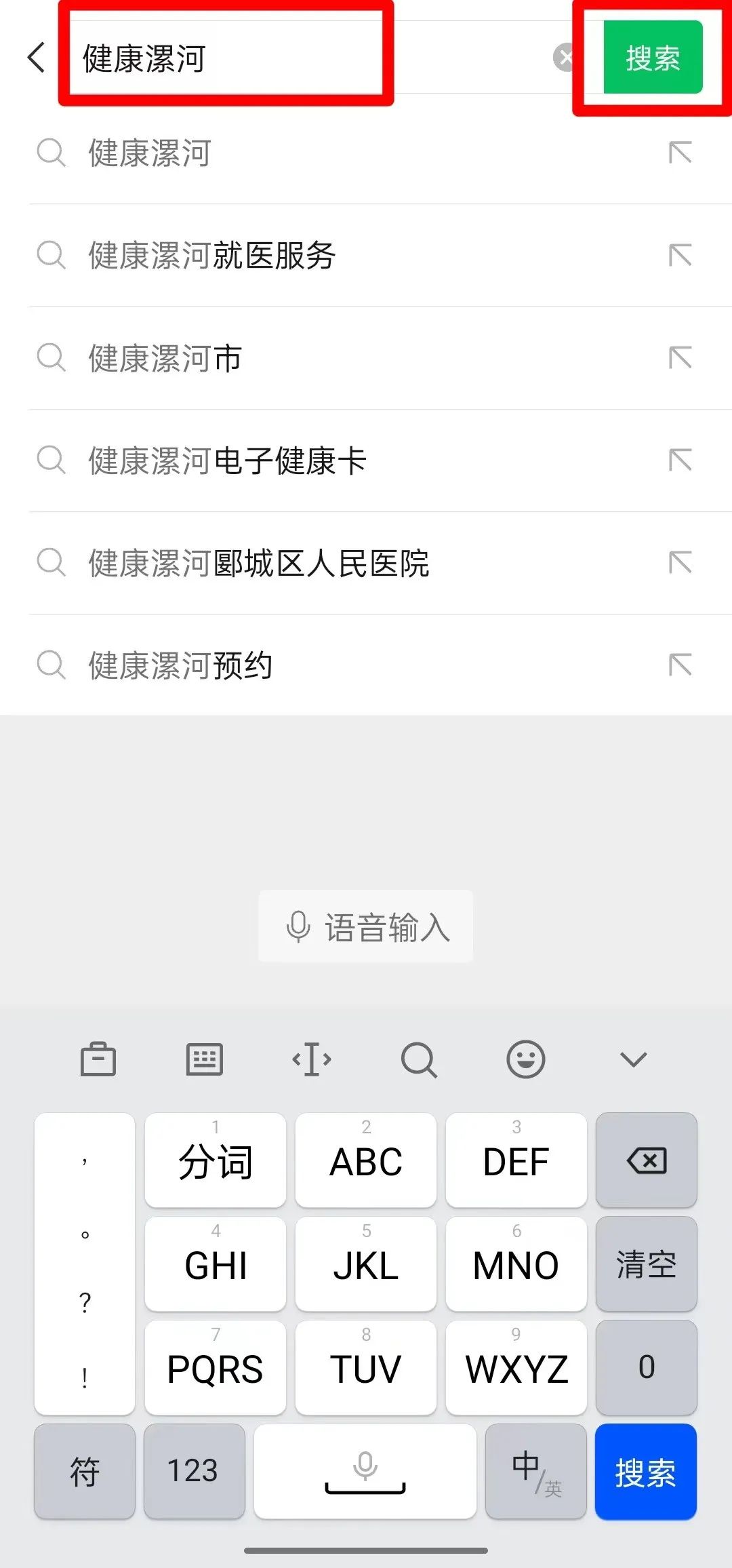Open the keyboard toolbox icon

click(x=98, y=1059)
